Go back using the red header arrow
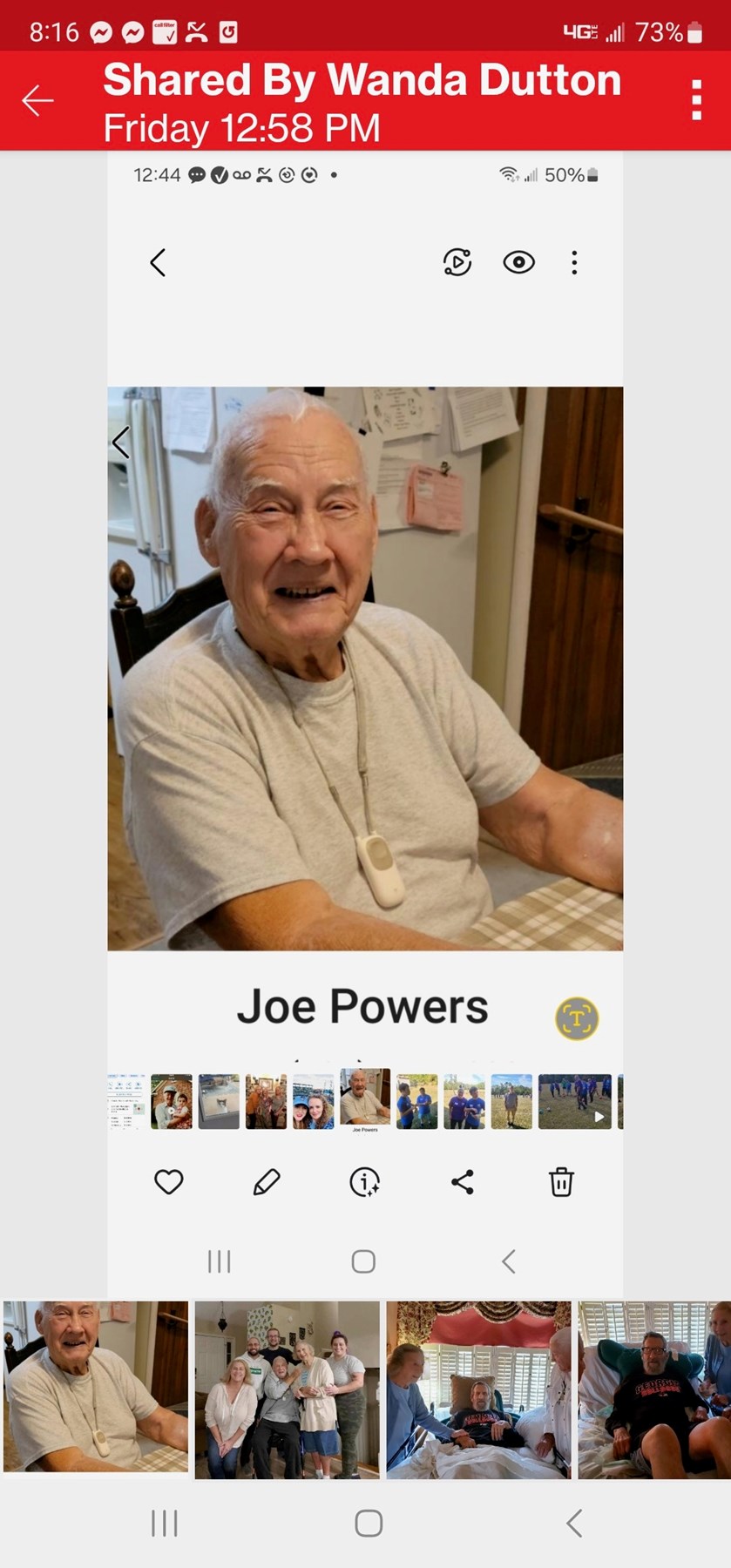The width and height of the screenshot is (731, 1568). [38, 100]
